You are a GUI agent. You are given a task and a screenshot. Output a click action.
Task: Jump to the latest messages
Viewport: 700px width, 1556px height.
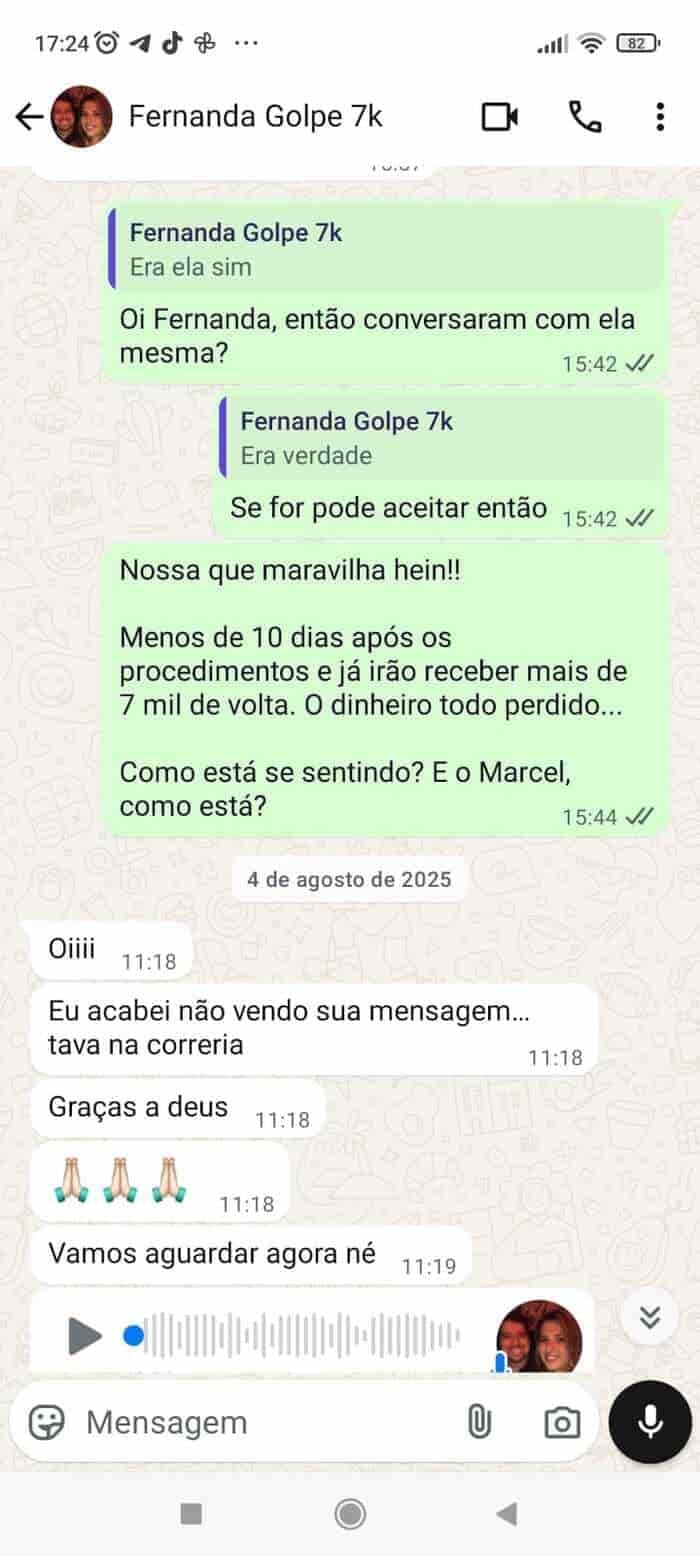coord(650,1318)
